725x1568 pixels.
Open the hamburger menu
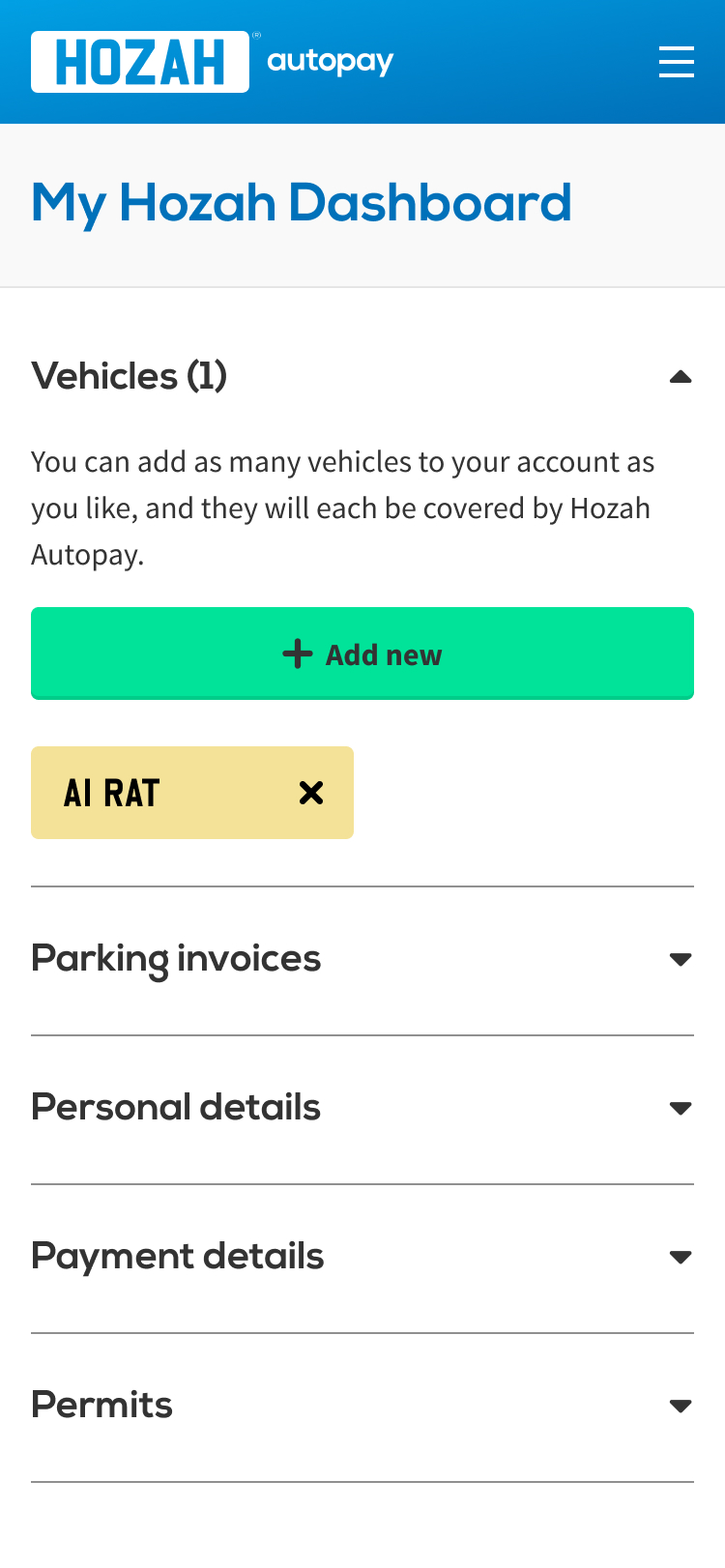(676, 62)
